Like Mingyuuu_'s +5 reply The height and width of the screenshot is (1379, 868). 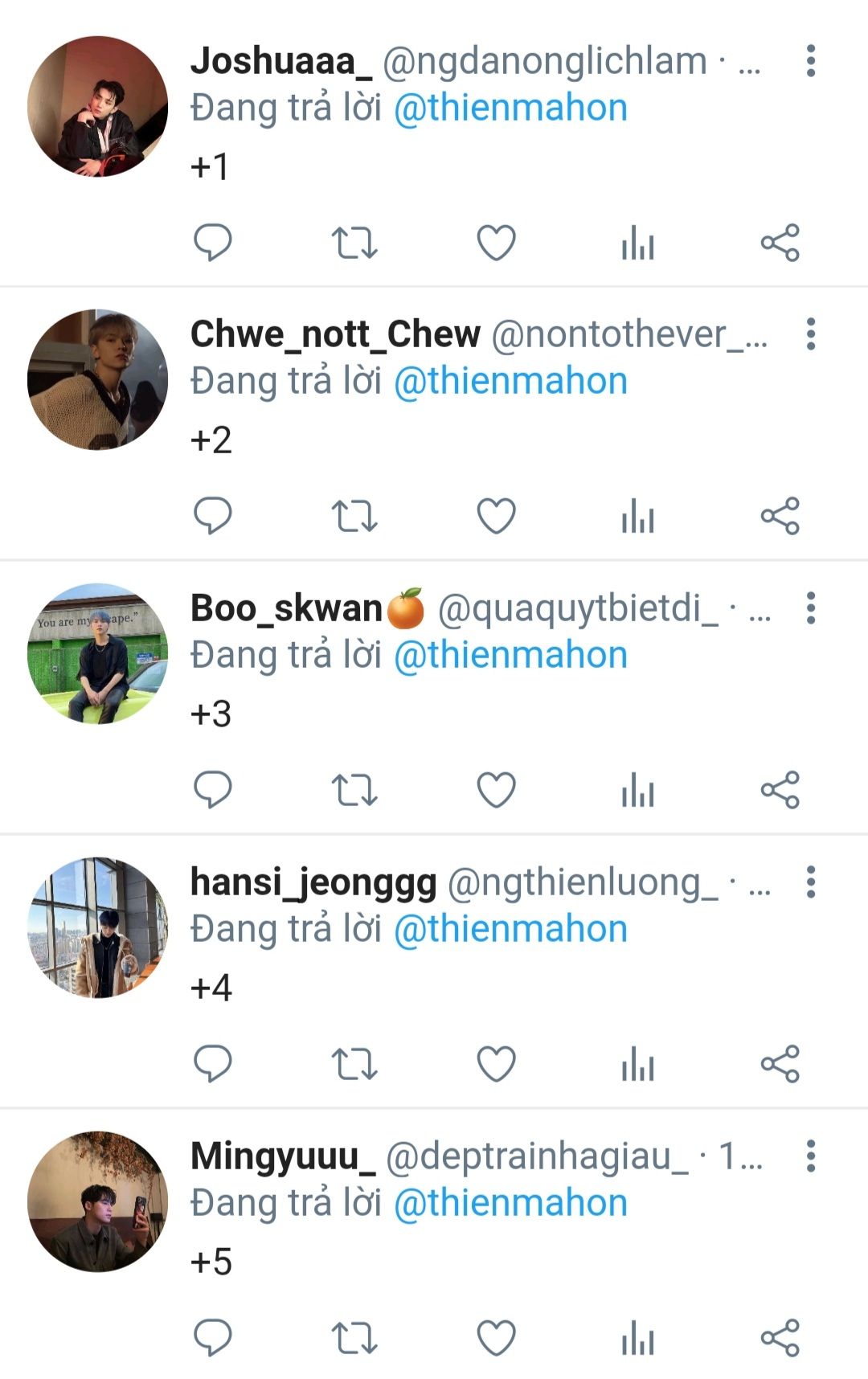tap(496, 1338)
